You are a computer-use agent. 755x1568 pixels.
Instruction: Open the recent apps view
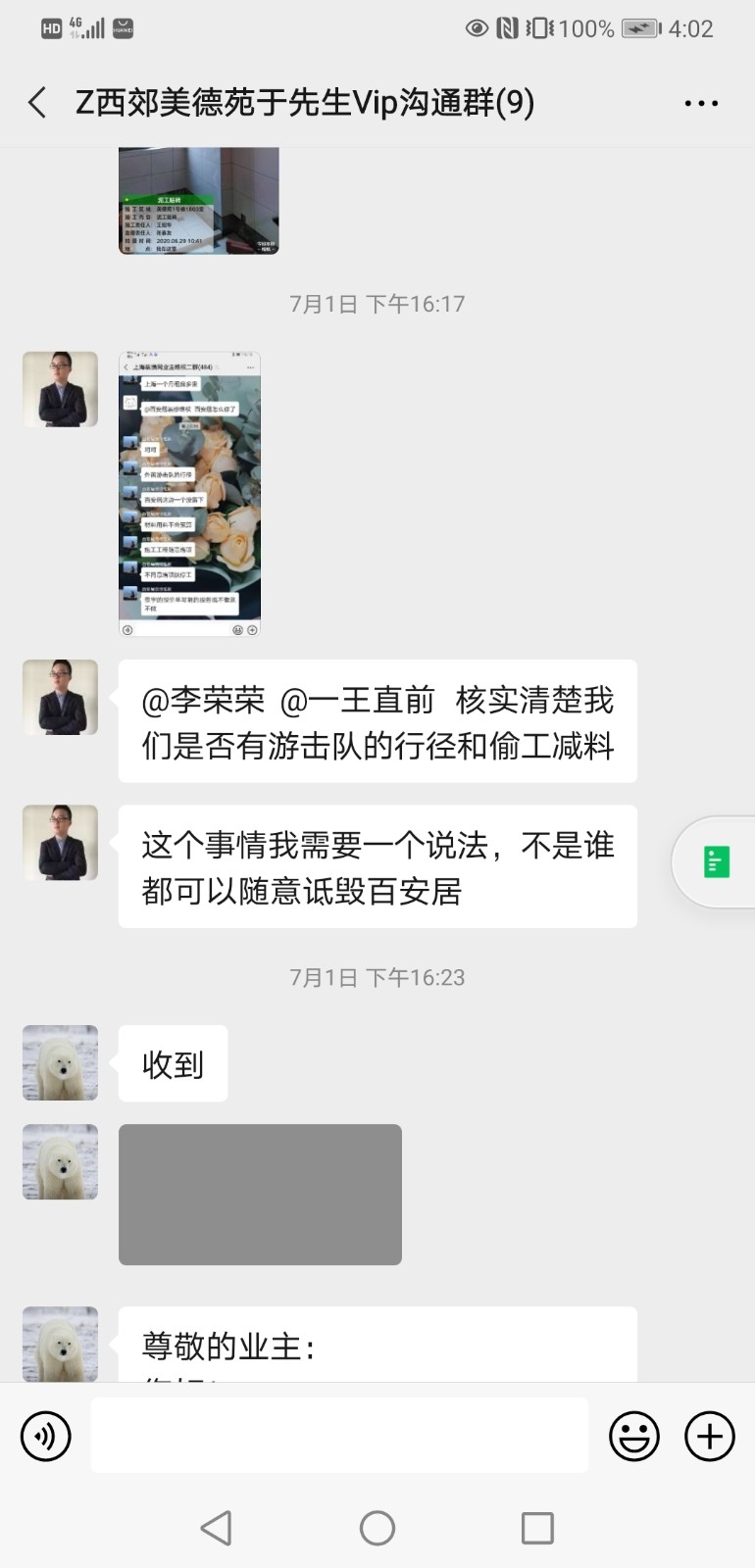click(537, 1527)
